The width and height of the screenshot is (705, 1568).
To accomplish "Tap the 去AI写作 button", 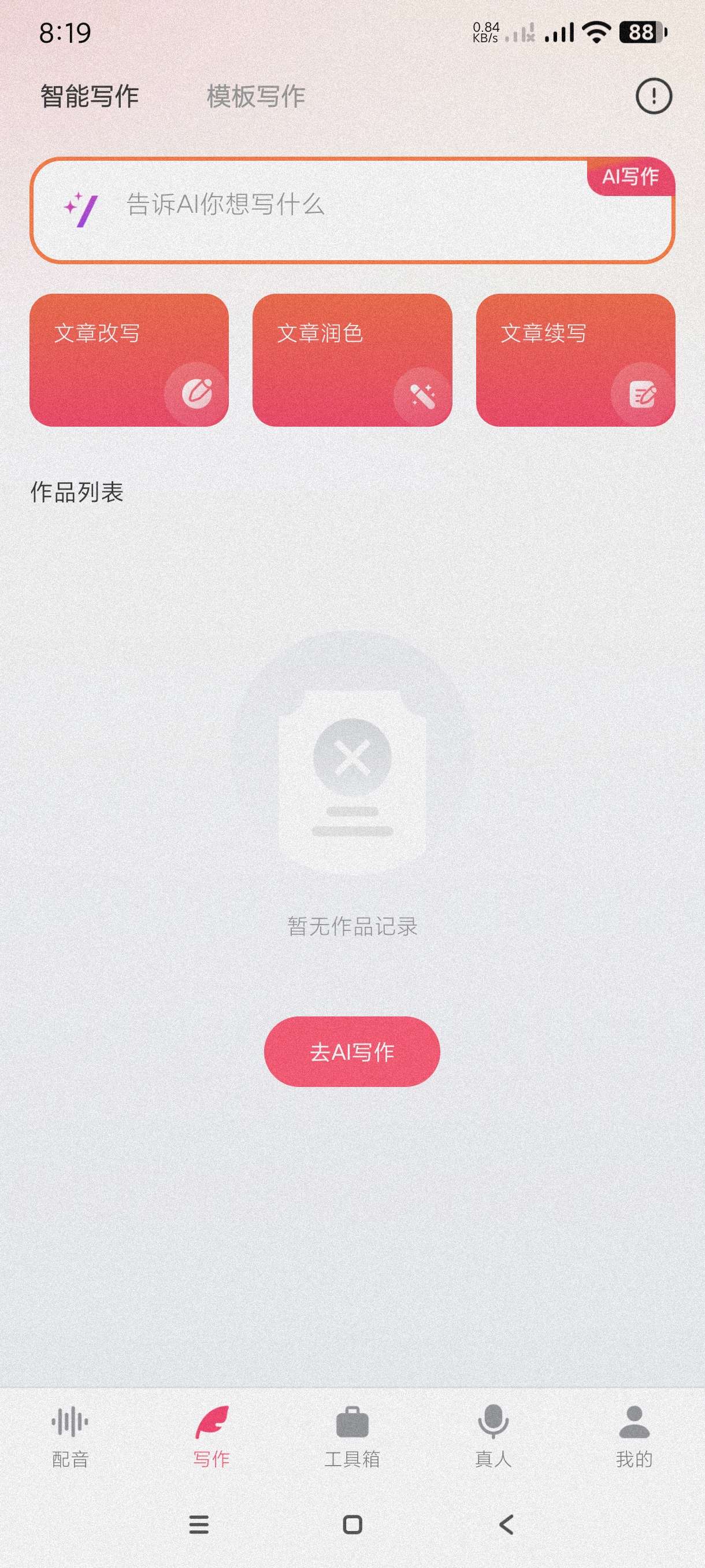I will coord(351,1051).
